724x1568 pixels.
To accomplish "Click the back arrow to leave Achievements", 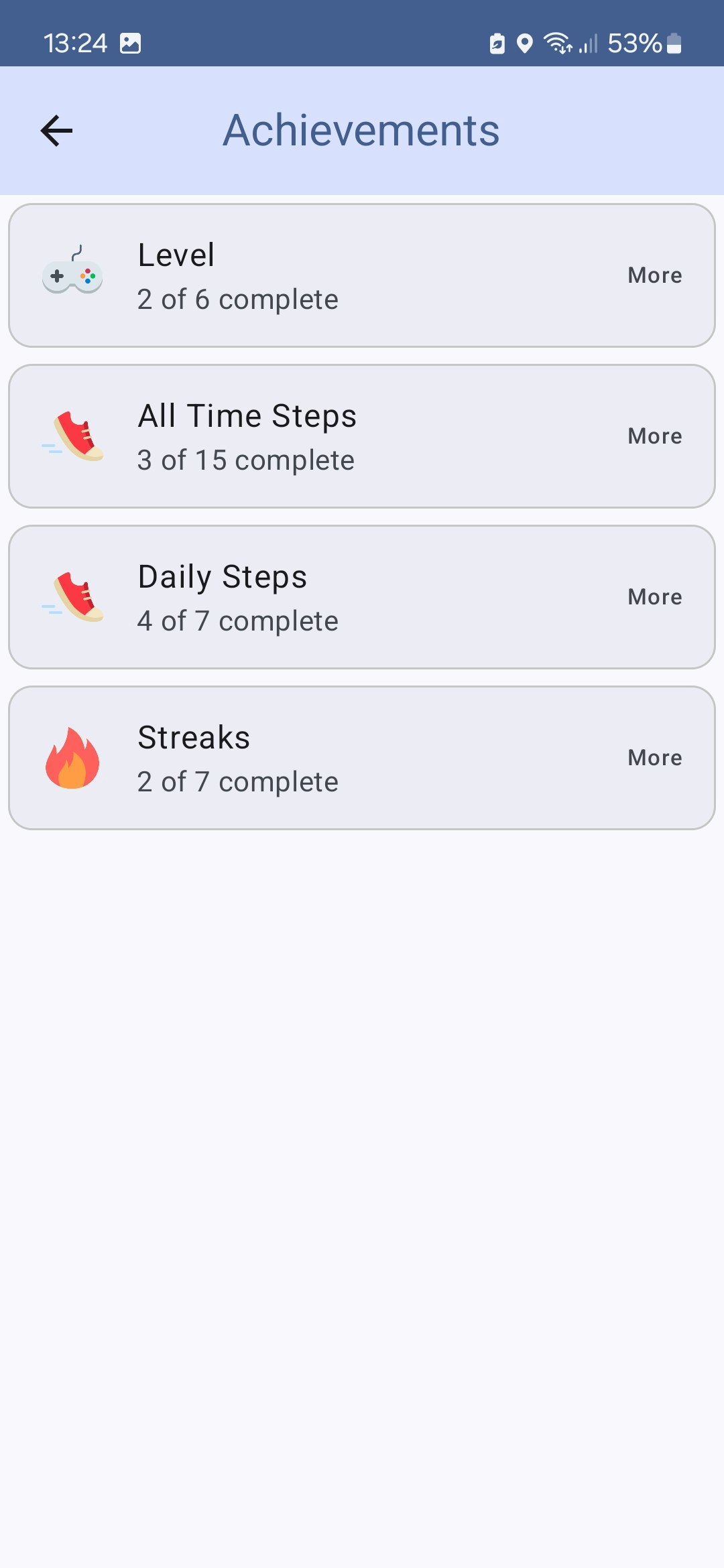I will [56, 131].
